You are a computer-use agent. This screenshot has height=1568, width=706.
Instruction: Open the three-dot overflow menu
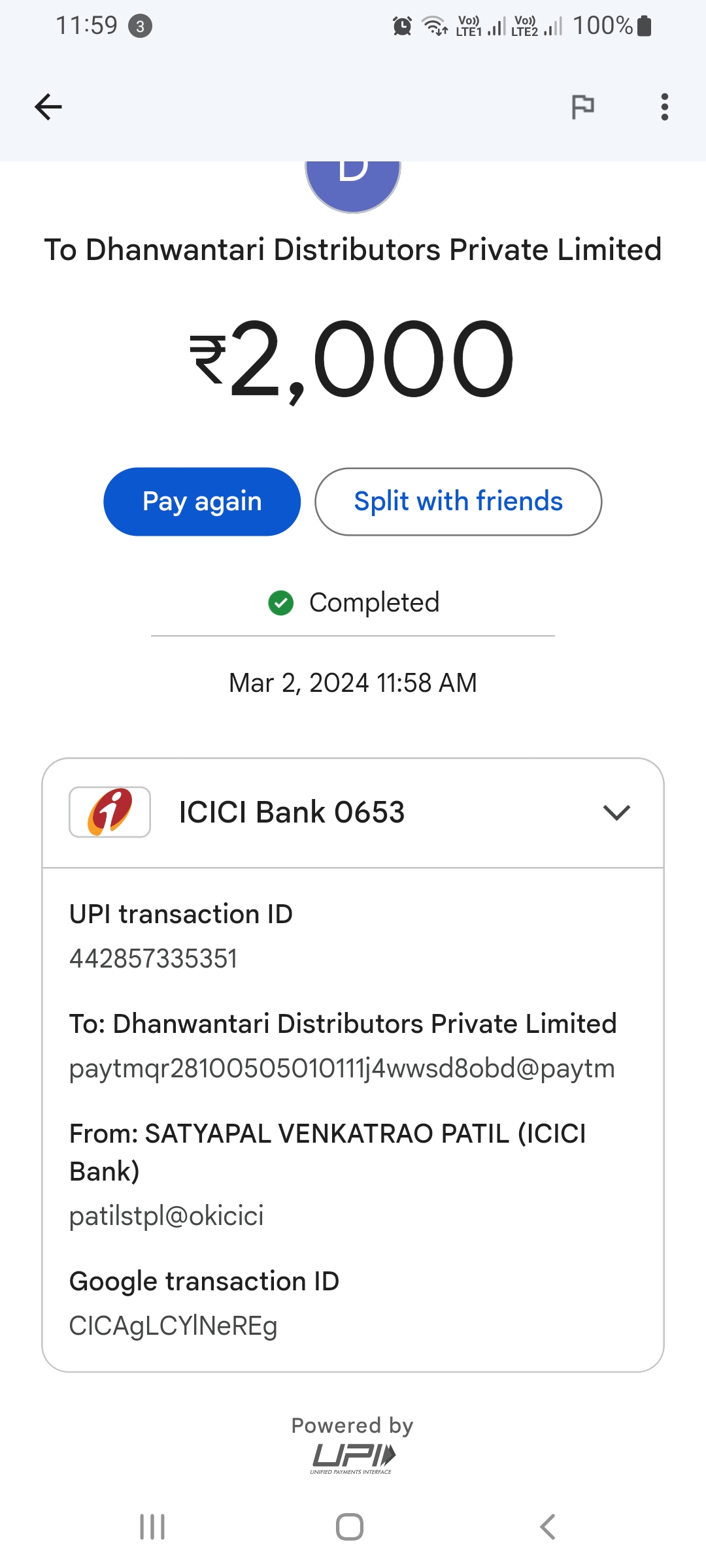point(664,107)
